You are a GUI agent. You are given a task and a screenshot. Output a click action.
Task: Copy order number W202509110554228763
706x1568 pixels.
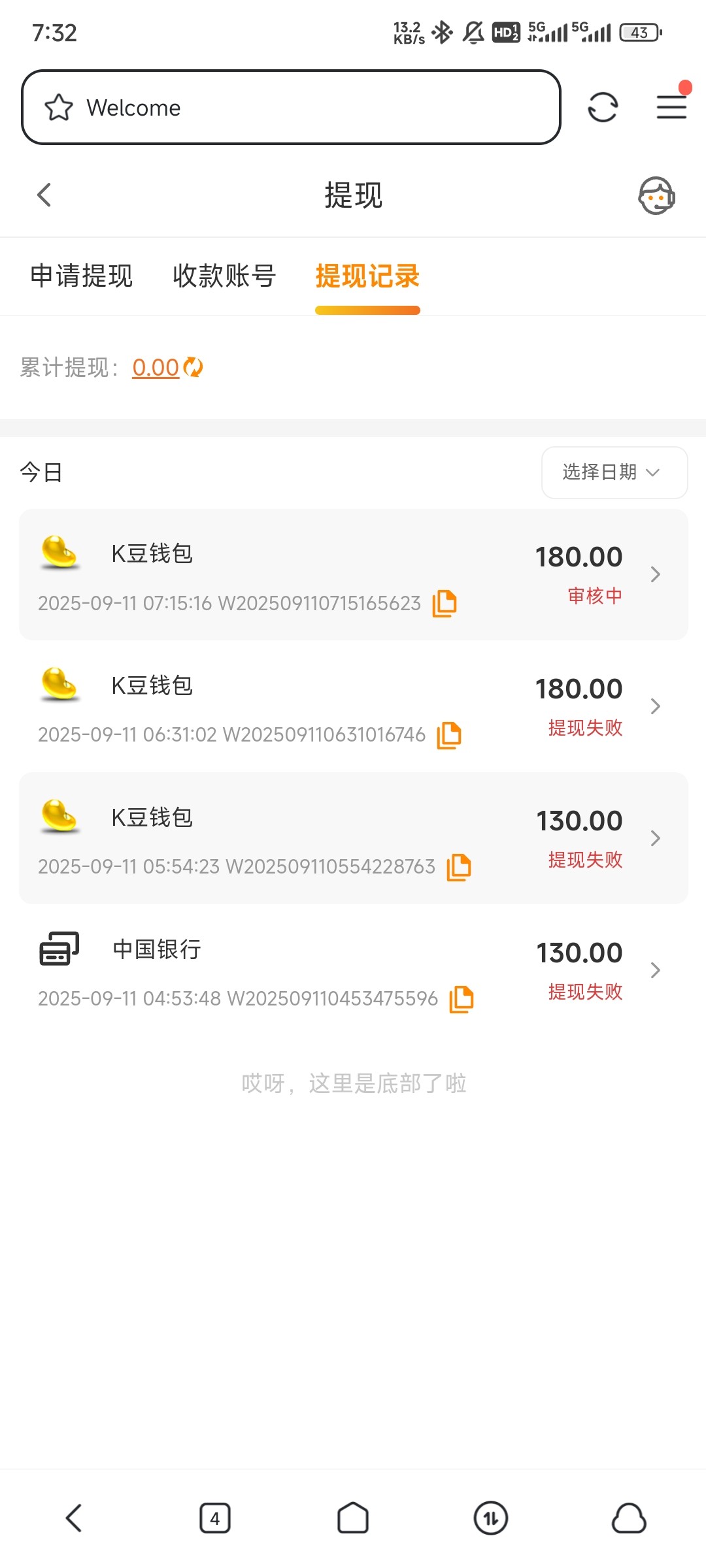click(x=459, y=867)
